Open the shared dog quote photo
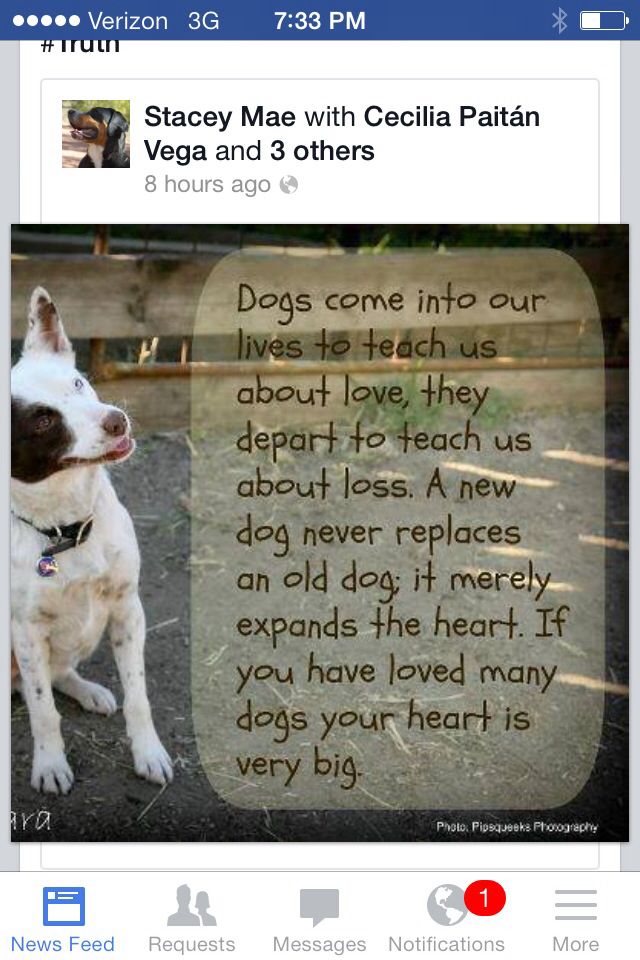The image size is (640, 960). (320, 532)
